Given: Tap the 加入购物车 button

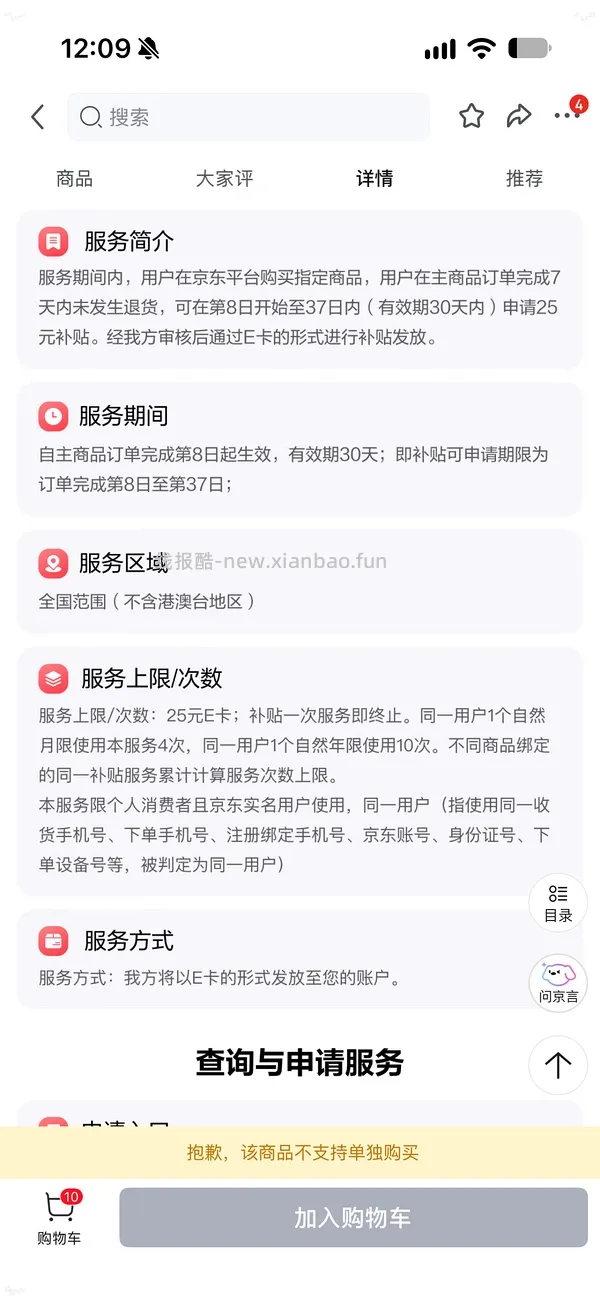Looking at the screenshot, I should pos(353,1218).
